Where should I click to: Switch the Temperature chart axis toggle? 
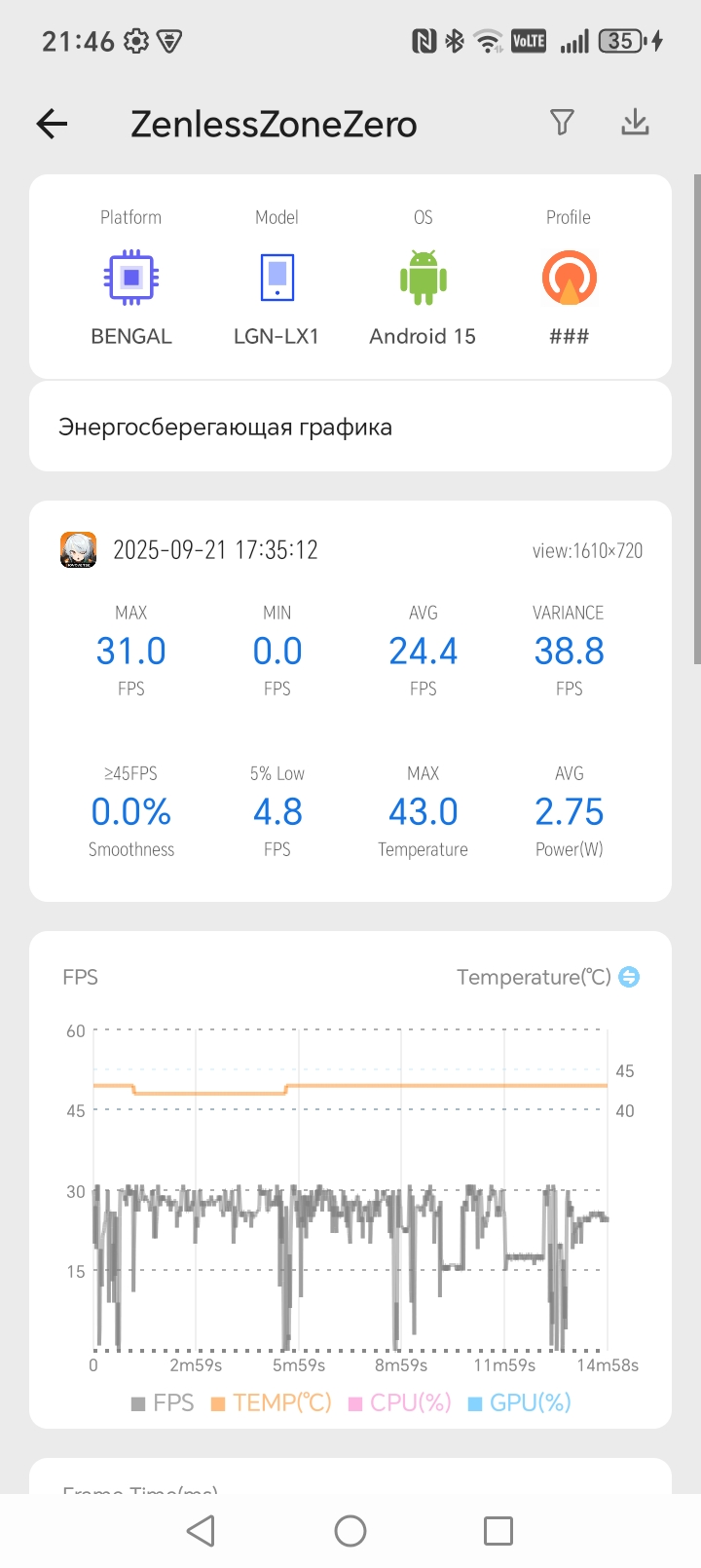[x=629, y=977]
